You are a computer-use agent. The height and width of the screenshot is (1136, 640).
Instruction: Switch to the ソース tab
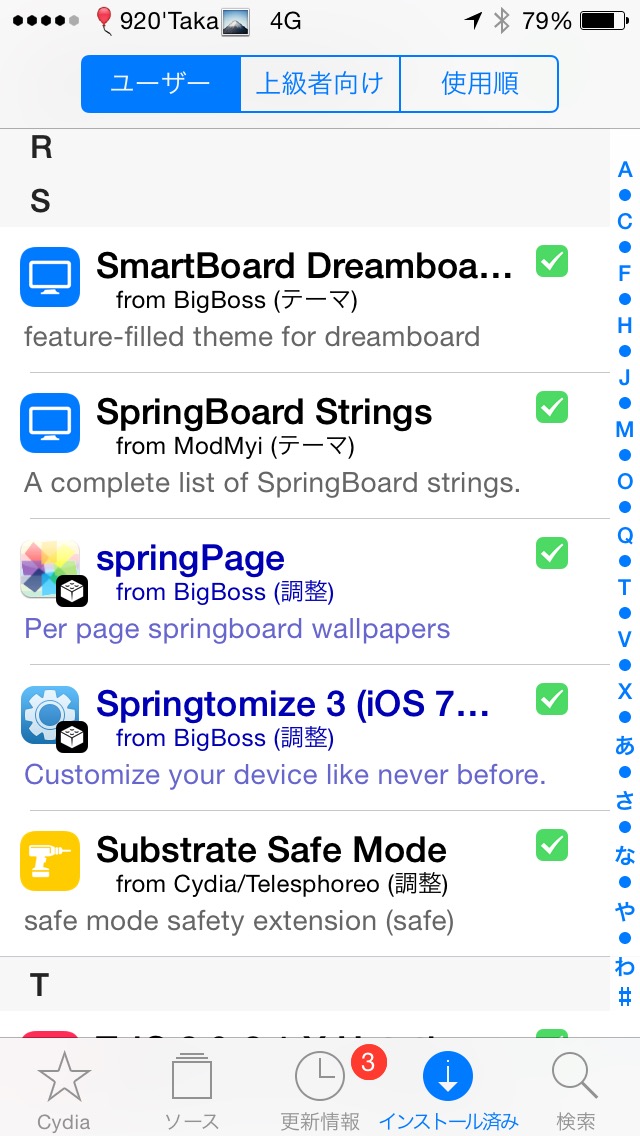click(192, 1089)
